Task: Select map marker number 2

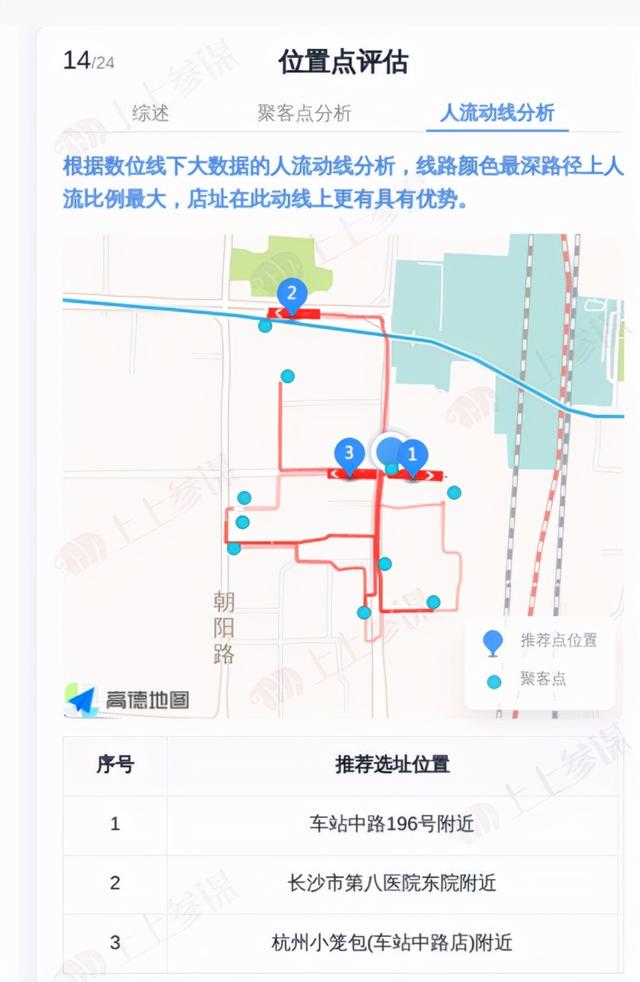Action: pyautogui.click(x=291, y=295)
